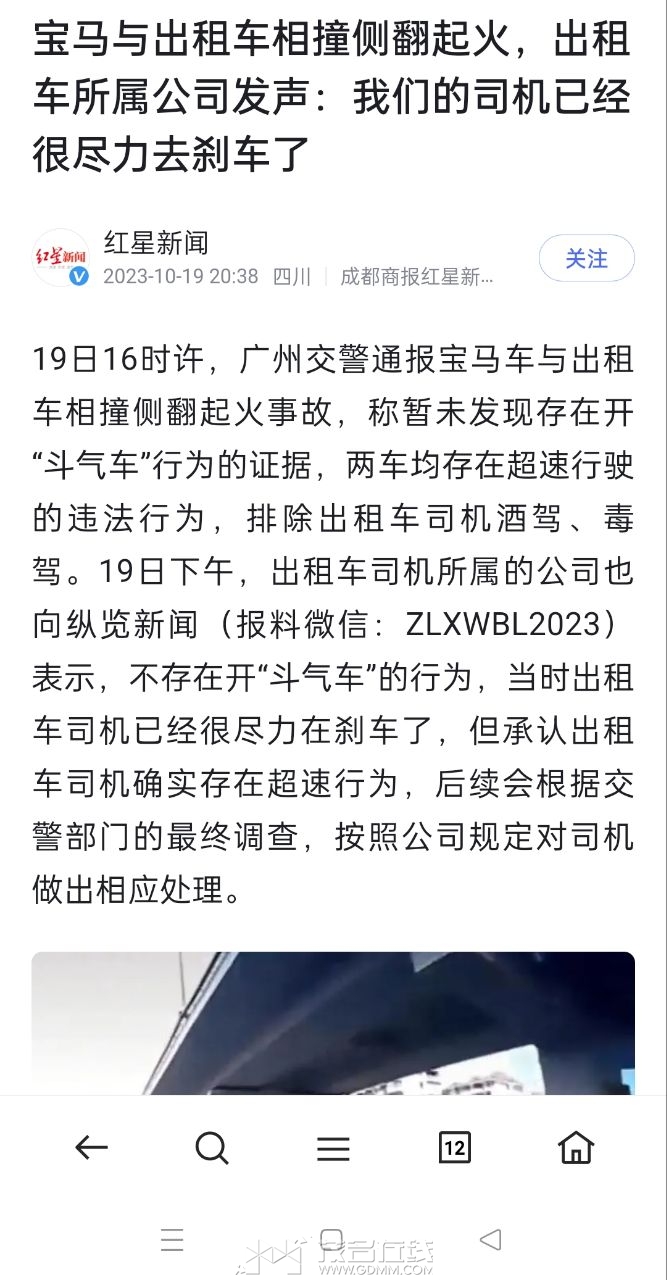Follow 红星新闻 with the 关注 button

(x=586, y=259)
